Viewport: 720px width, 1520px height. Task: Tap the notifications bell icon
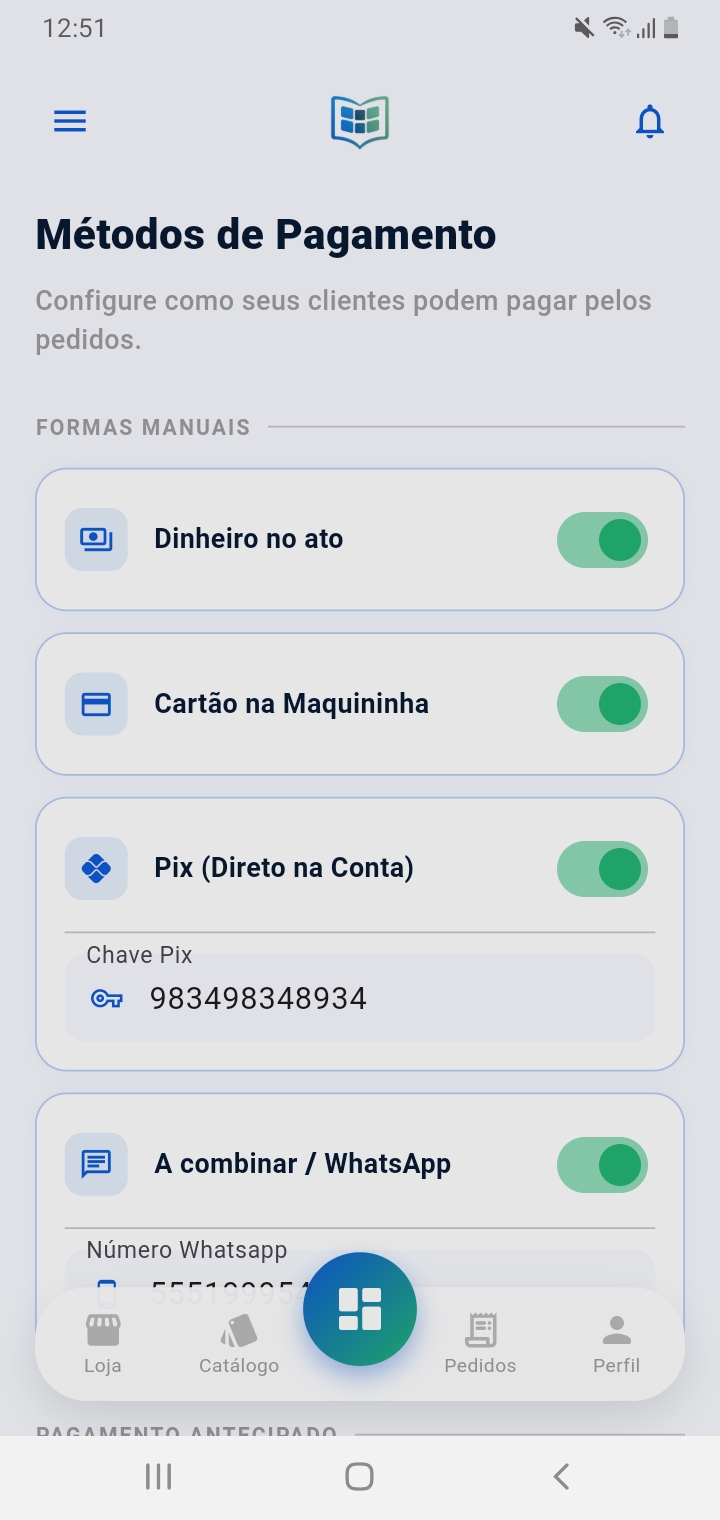tap(649, 120)
